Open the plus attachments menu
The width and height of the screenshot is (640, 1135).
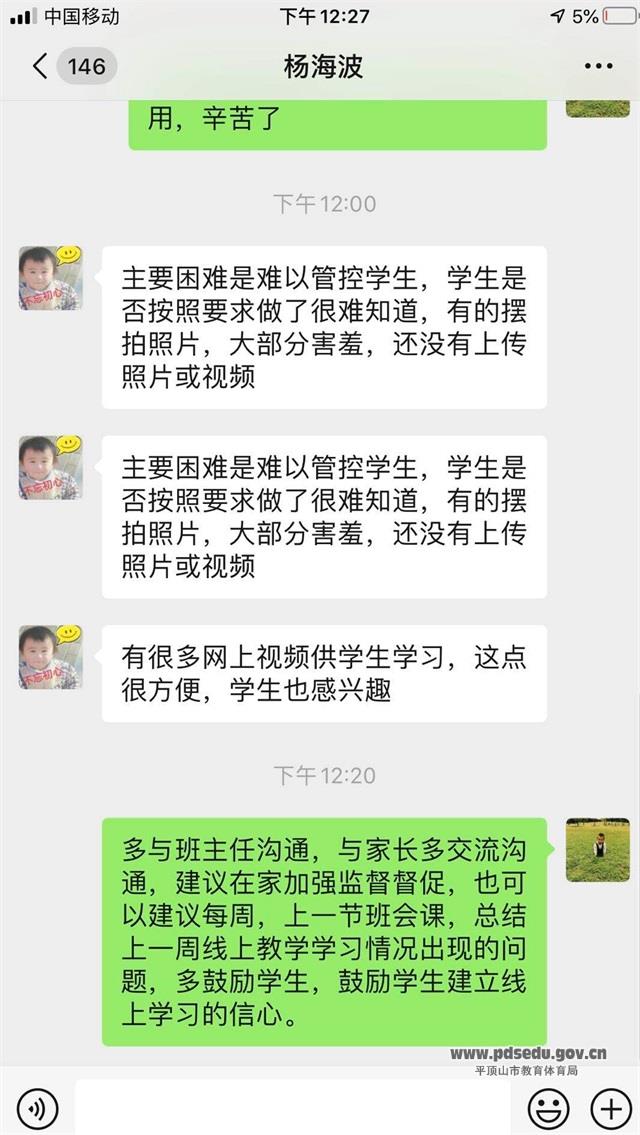tap(609, 1107)
